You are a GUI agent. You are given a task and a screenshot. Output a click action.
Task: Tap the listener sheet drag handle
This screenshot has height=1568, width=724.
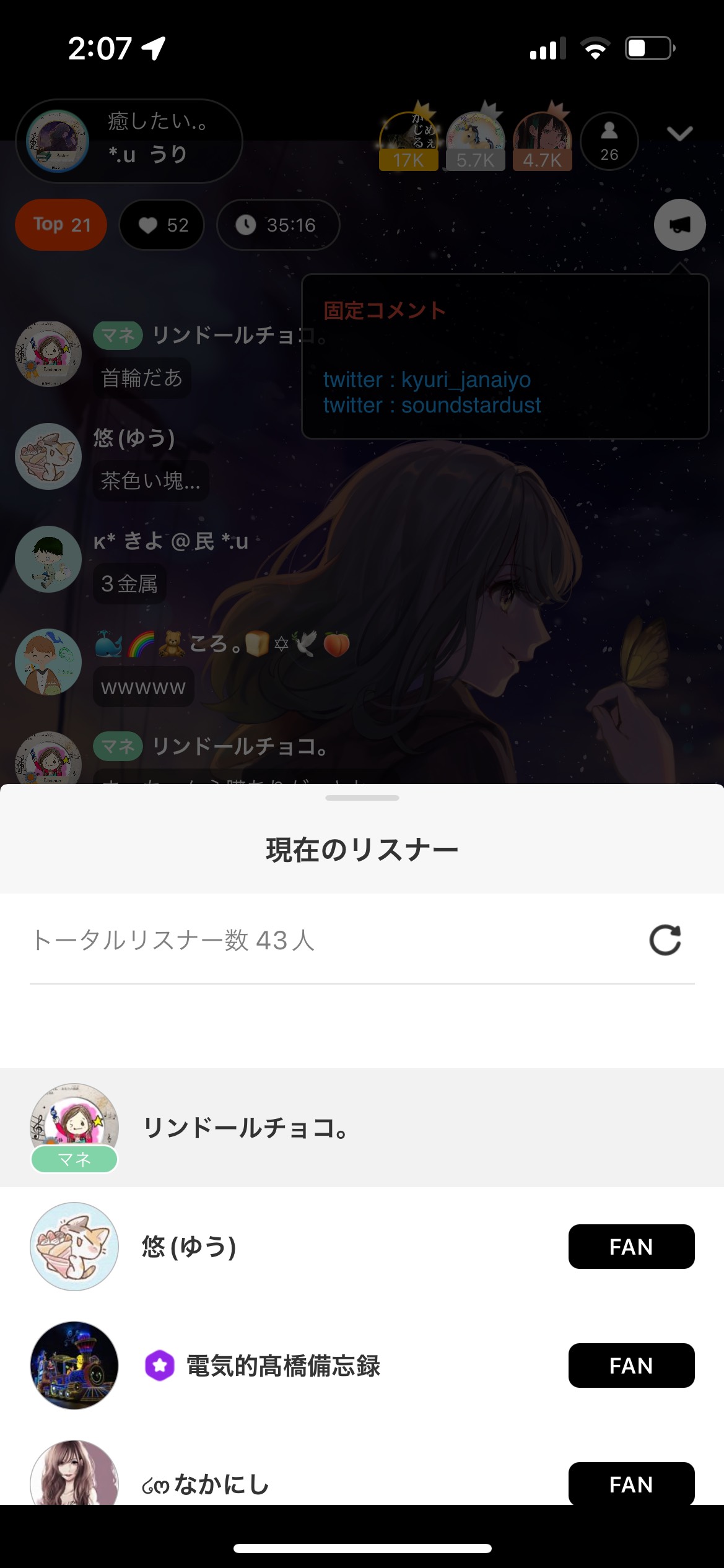click(362, 798)
